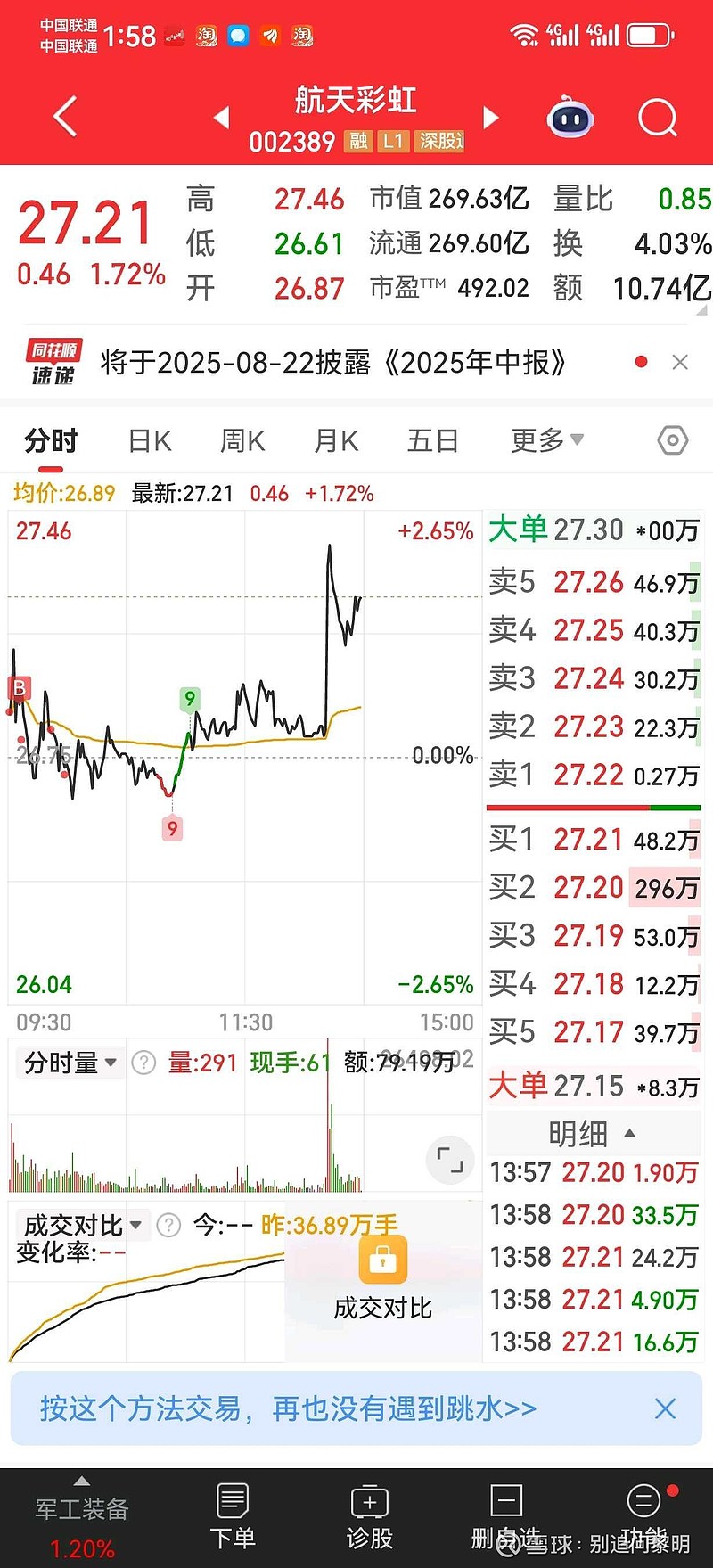This screenshot has width=713, height=1568.
Task: Switch to the 周K tab
Action: pyautogui.click(x=243, y=440)
